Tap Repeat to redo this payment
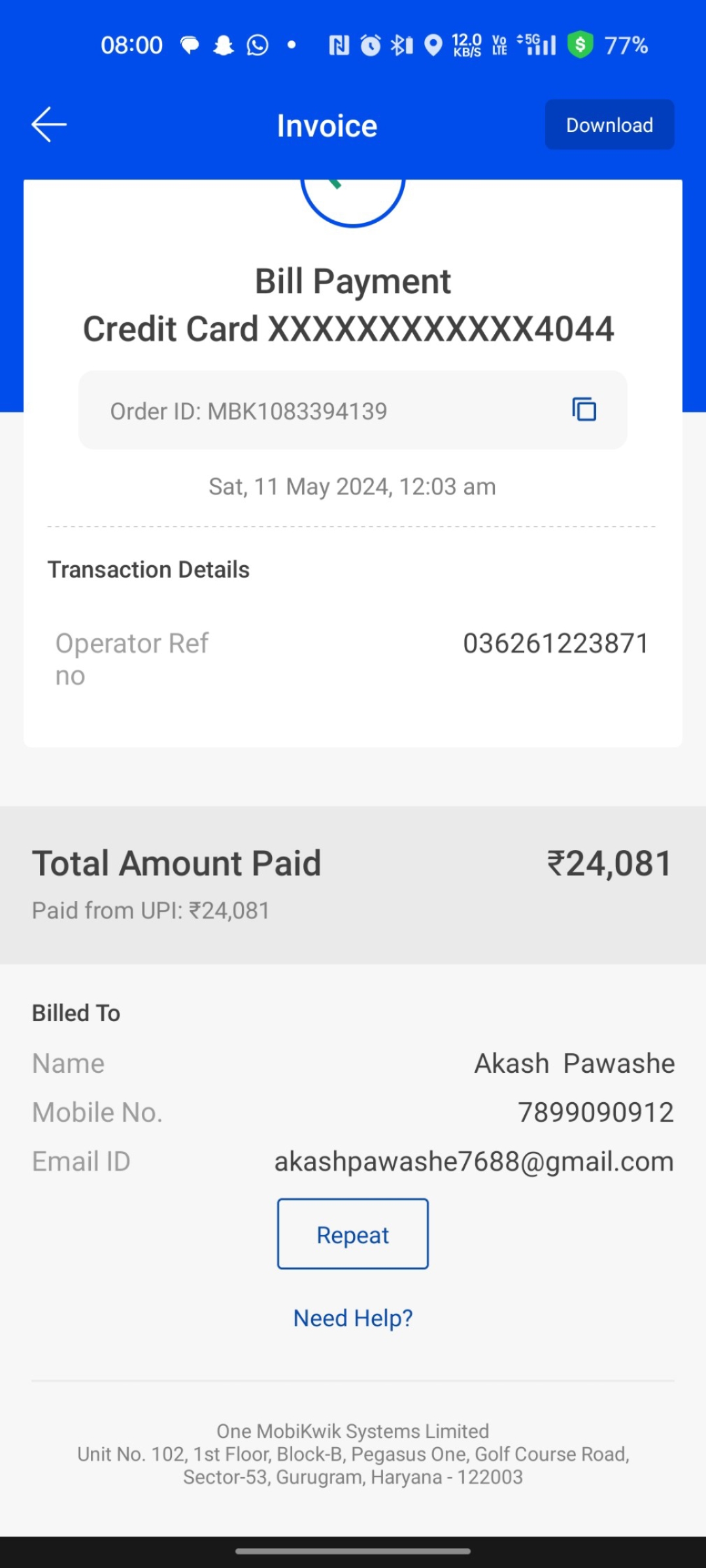706x1568 pixels. (x=353, y=1234)
